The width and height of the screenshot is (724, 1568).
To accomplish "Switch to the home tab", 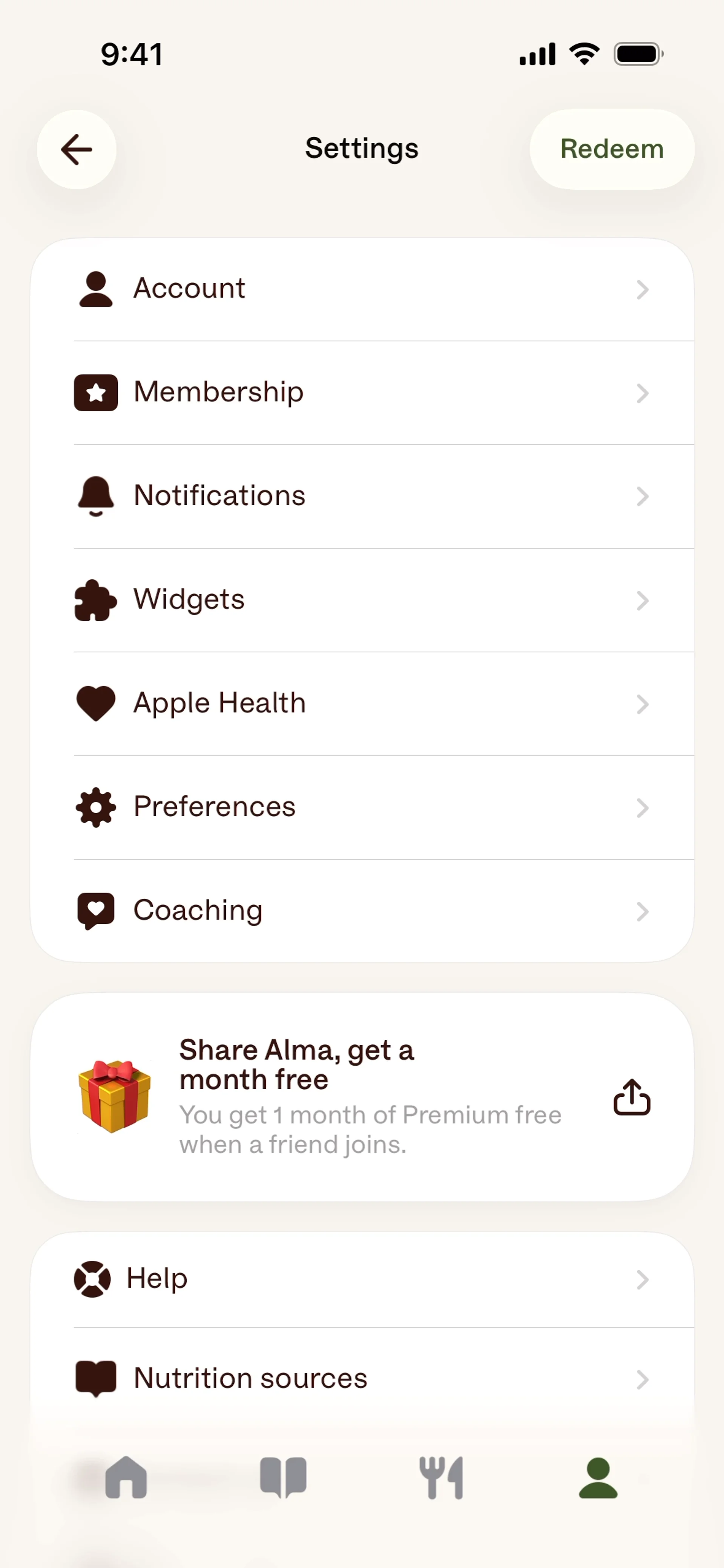I will click(x=126, y=1477).
